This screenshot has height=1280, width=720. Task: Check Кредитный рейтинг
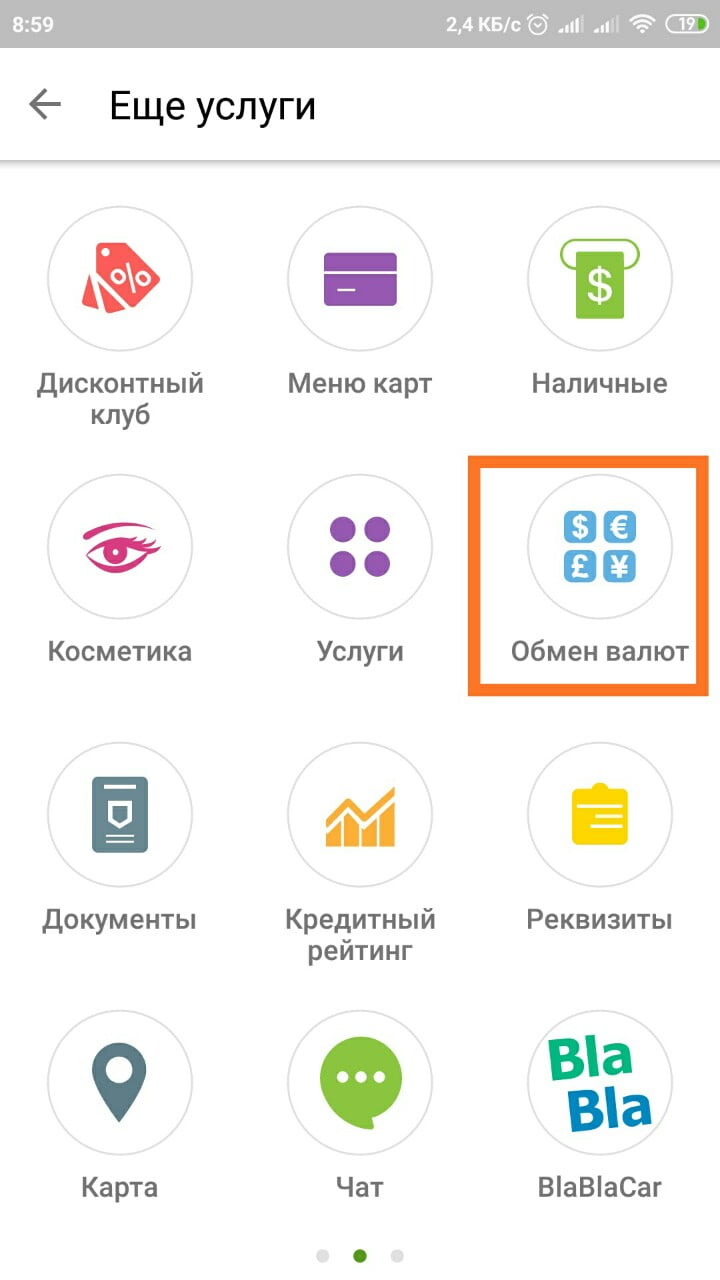(x=360, y=814)
